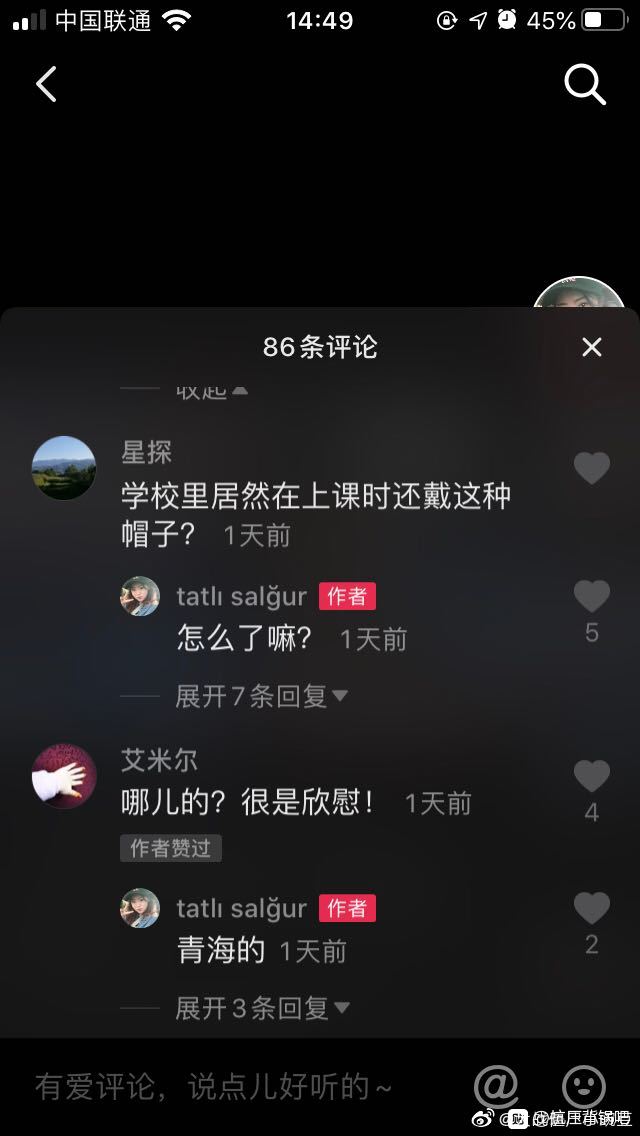Open 星探's profile avatar
Screen dimensions: 640x1136
pyautogui.click(x=64, y=468)
